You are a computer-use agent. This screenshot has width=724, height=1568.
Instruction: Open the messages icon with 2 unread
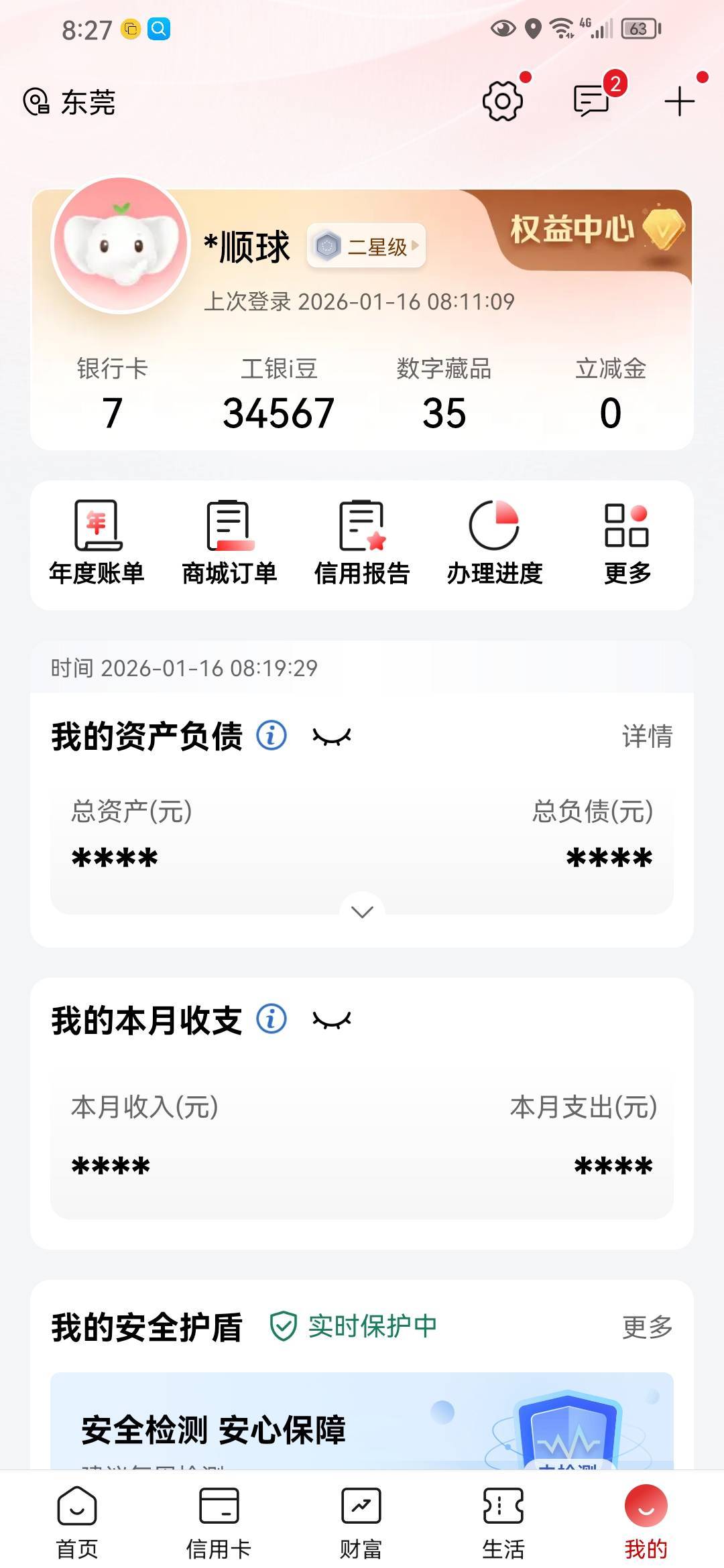click(x=591, y=101)
